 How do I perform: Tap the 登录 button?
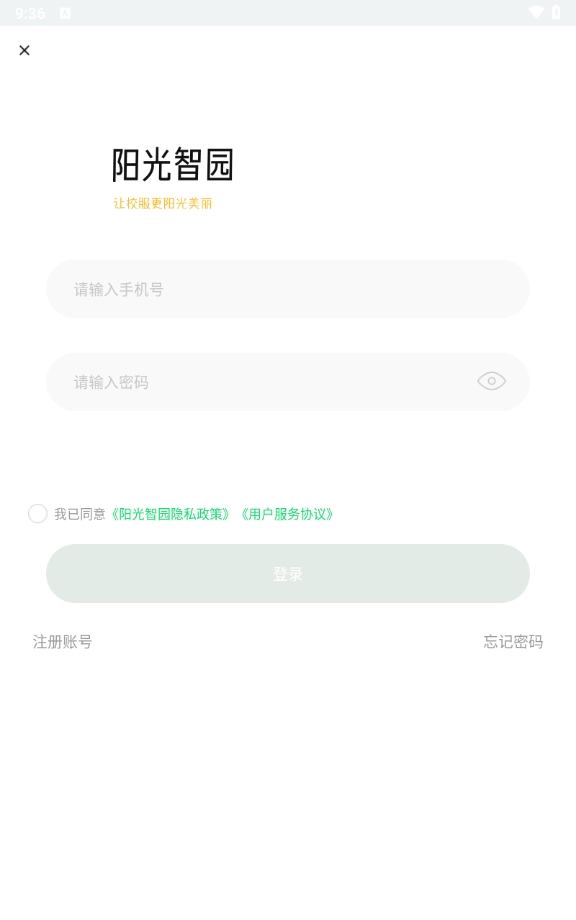click(x=287, y=573)
